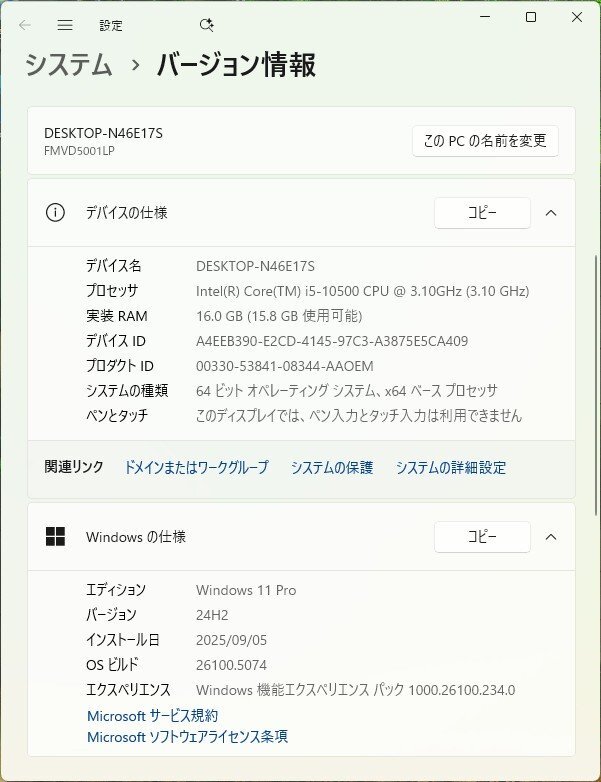Collapse the デバイスの仕様 section

[x=551, y=213]
